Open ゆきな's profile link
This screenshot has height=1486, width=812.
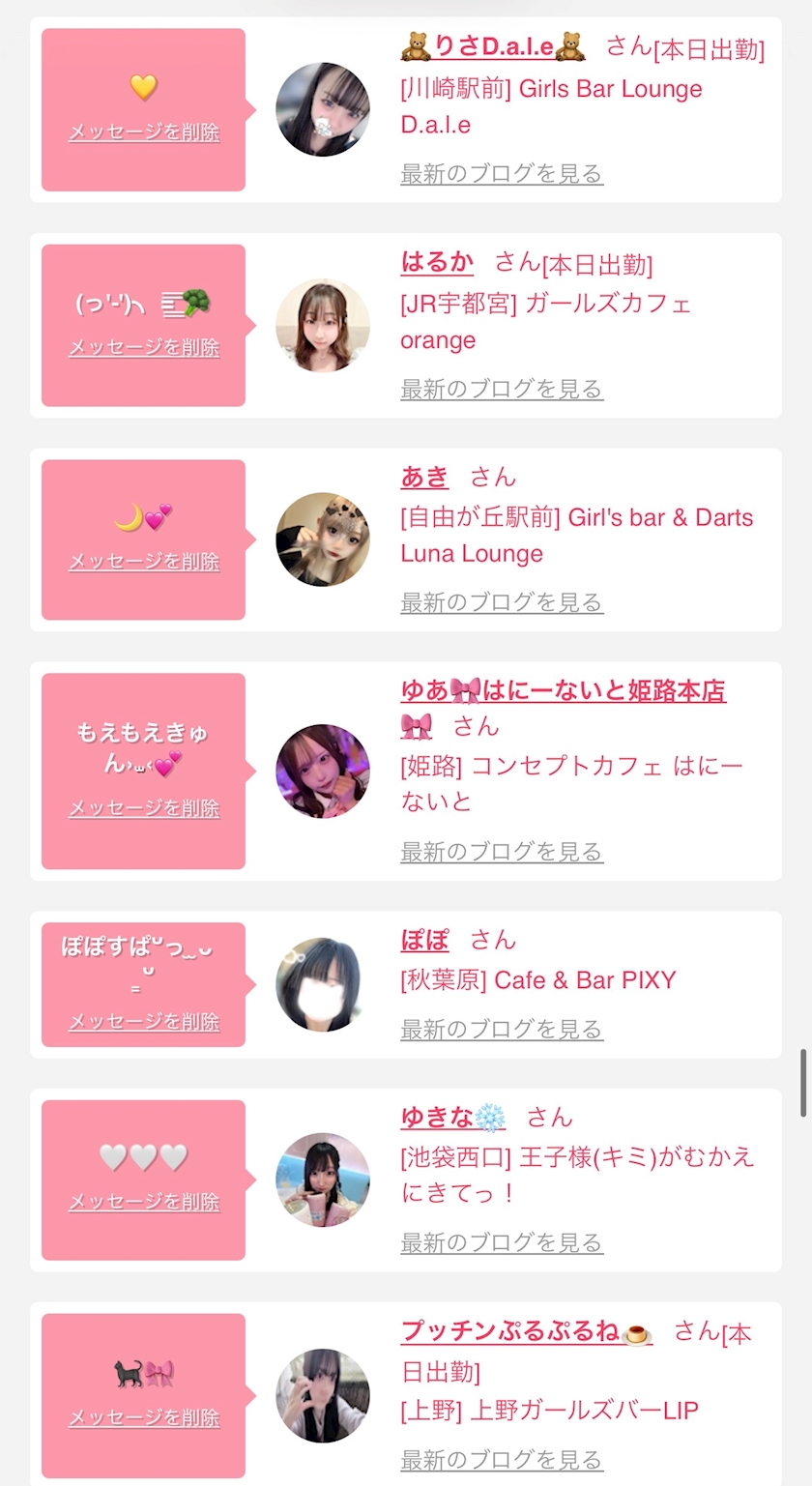[453, 1118]
